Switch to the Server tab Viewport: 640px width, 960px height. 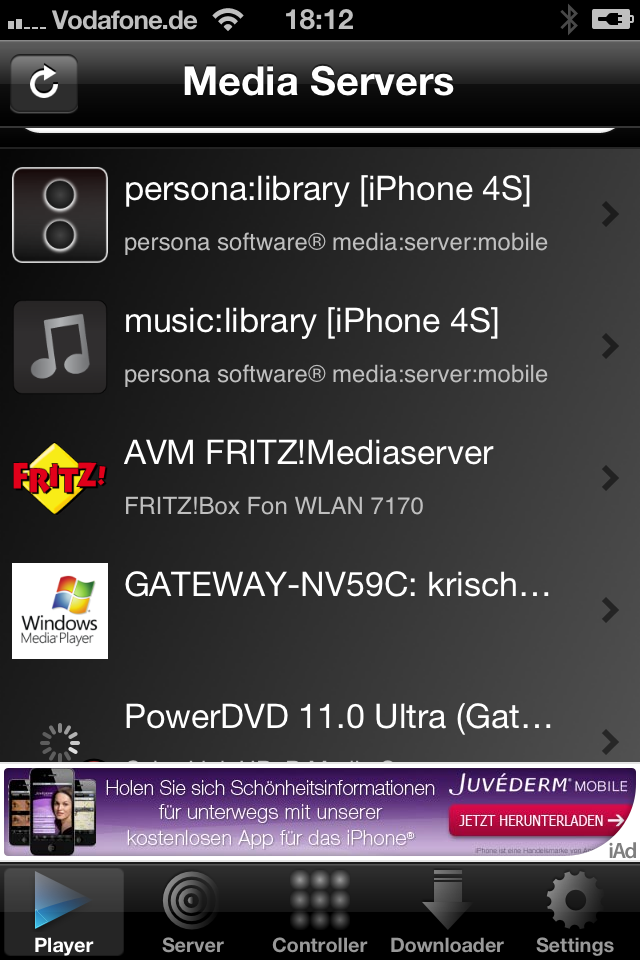coord(193,911)
